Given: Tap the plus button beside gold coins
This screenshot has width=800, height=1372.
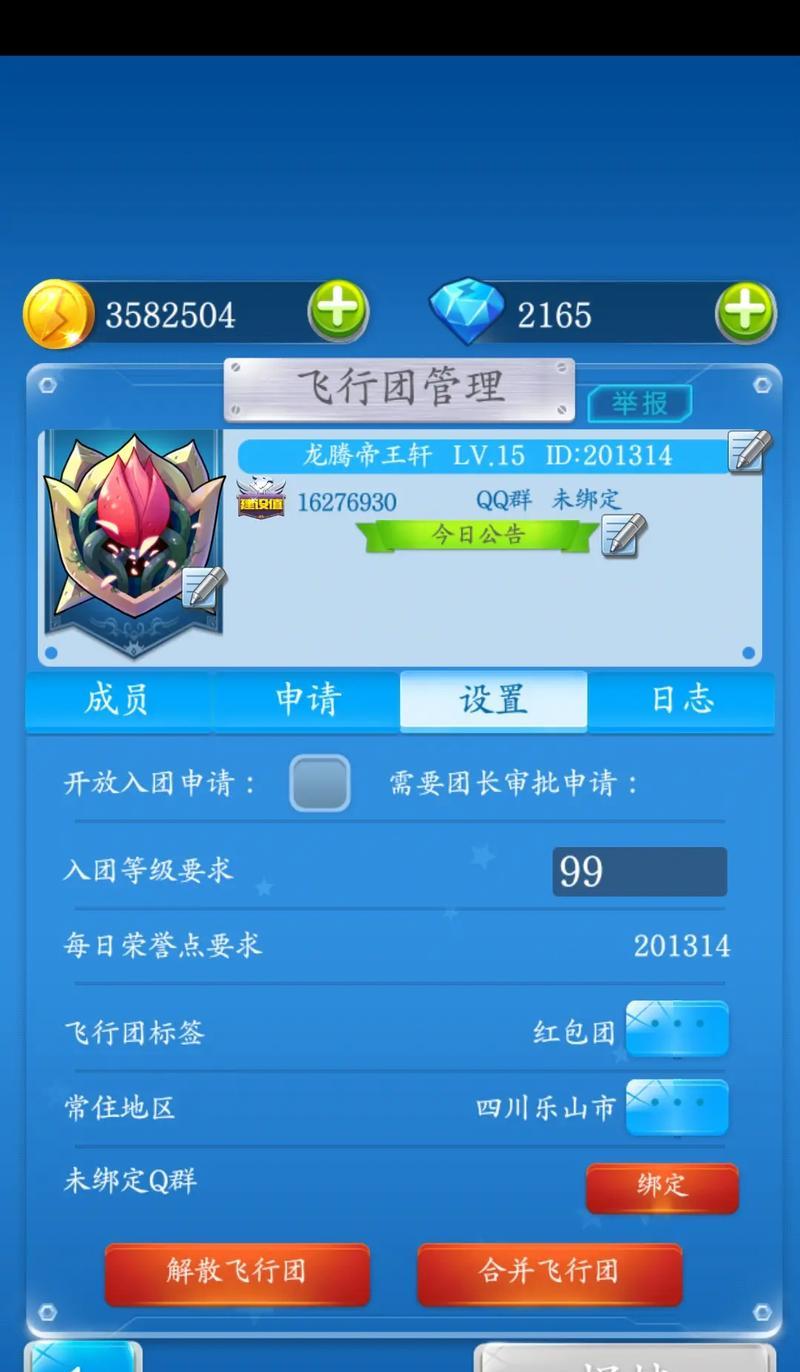Looking at the screenshot, I should coord(338,312).
